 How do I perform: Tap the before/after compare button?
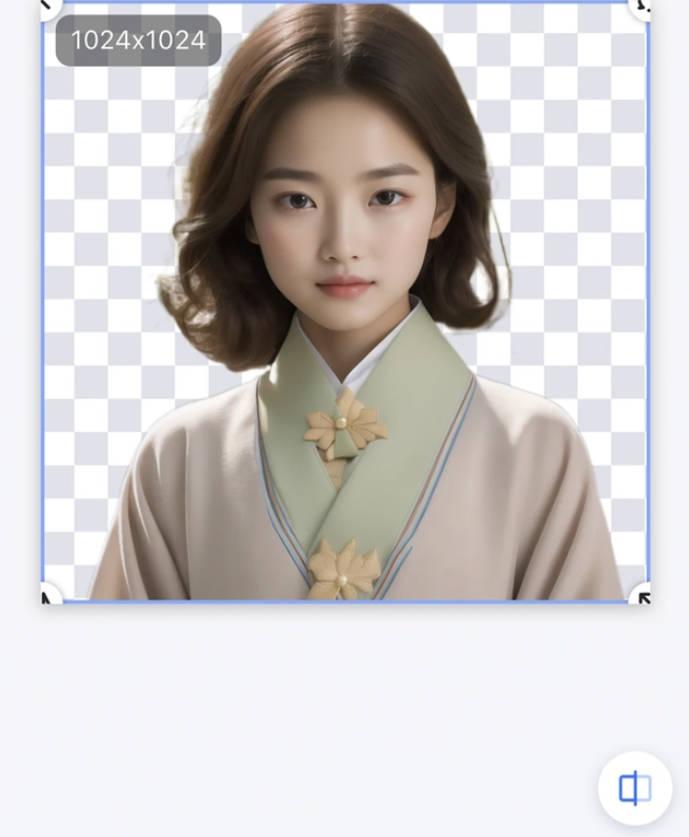(x=635, y=788)
